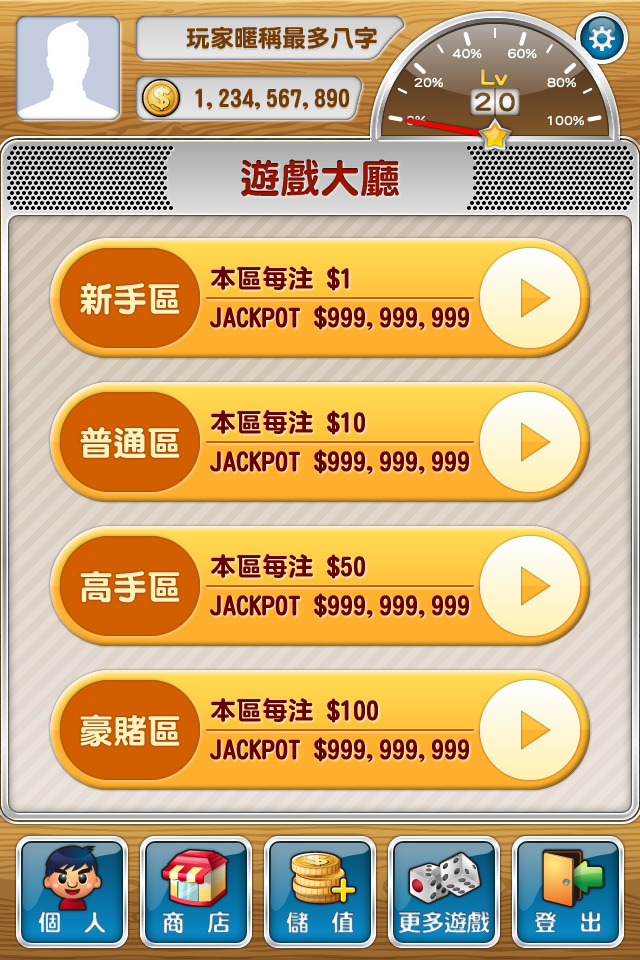The width and height of the screenshot is (640, 960).
Task: Enter the 豪賭區 room
Action: [x=530, y=730]
